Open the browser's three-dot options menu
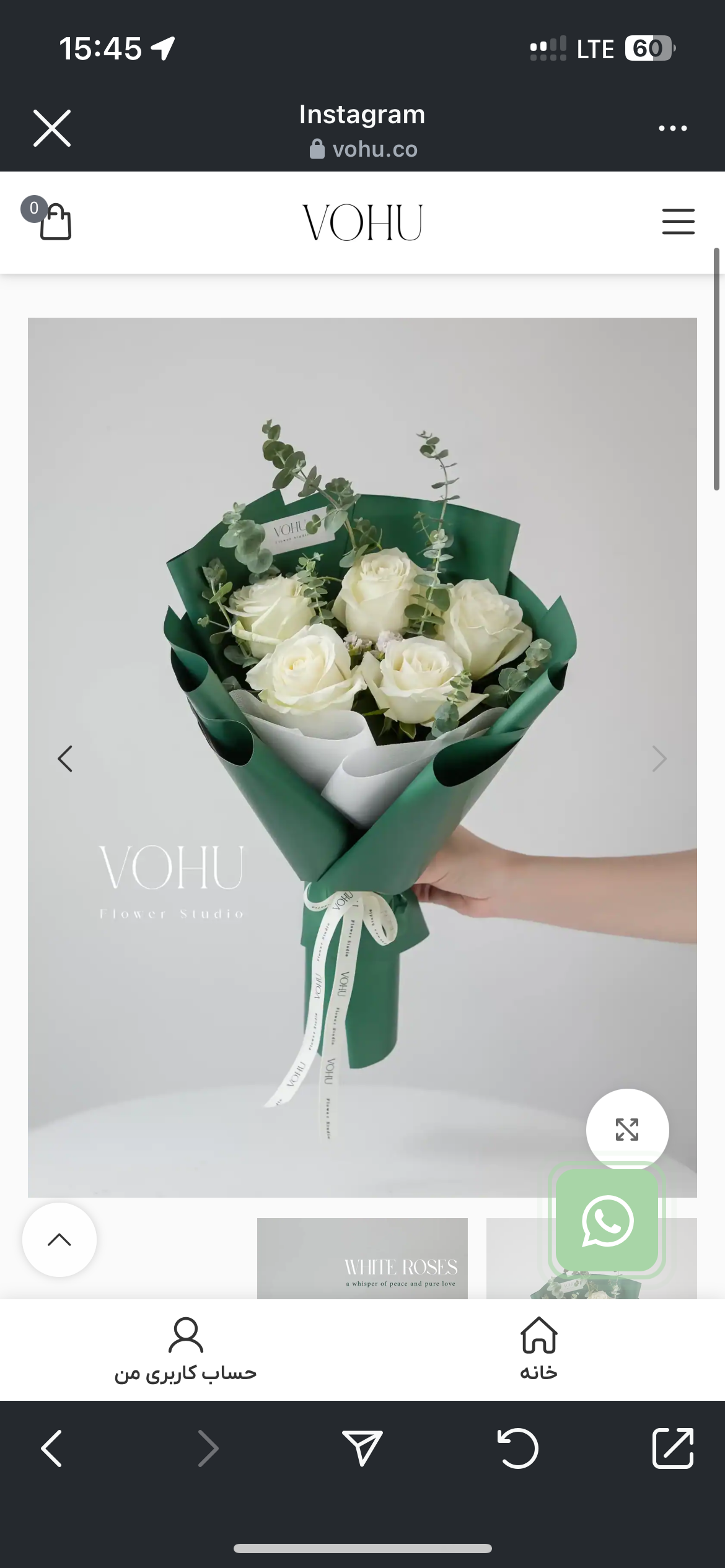725x1568 pixels. tap(672, 128)
